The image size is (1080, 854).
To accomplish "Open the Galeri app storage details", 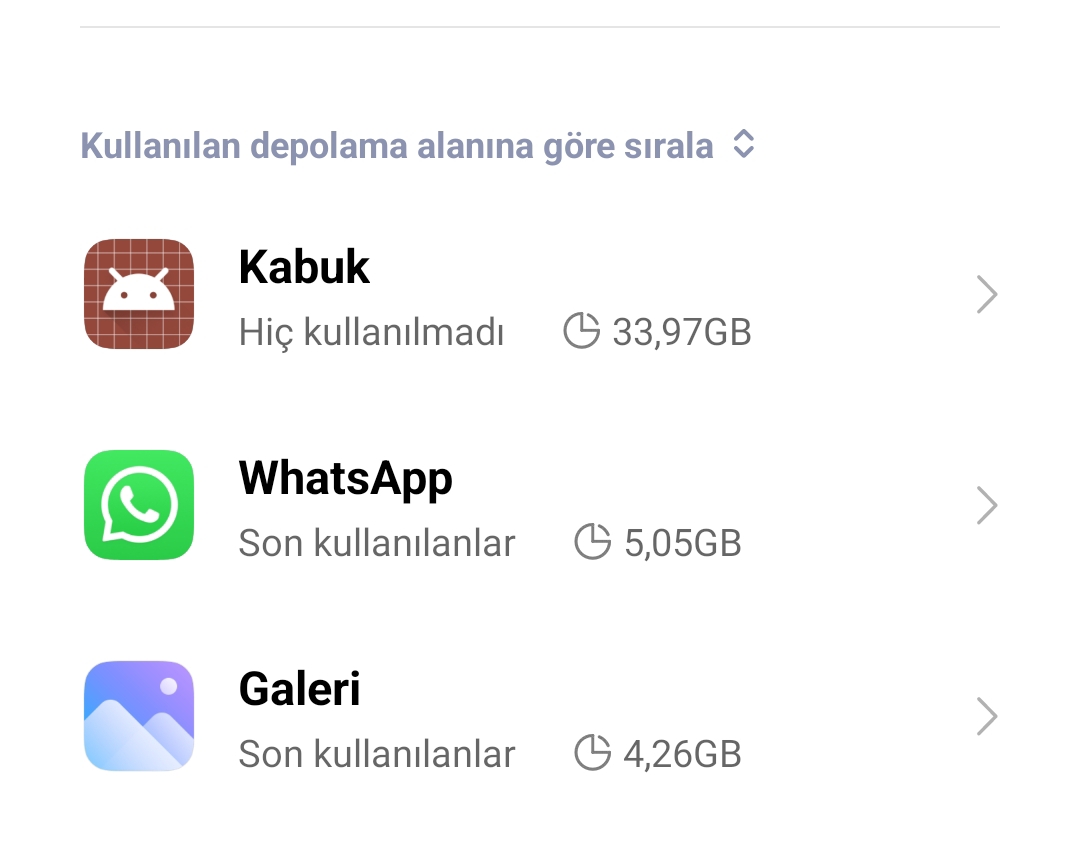I will 540,717.
